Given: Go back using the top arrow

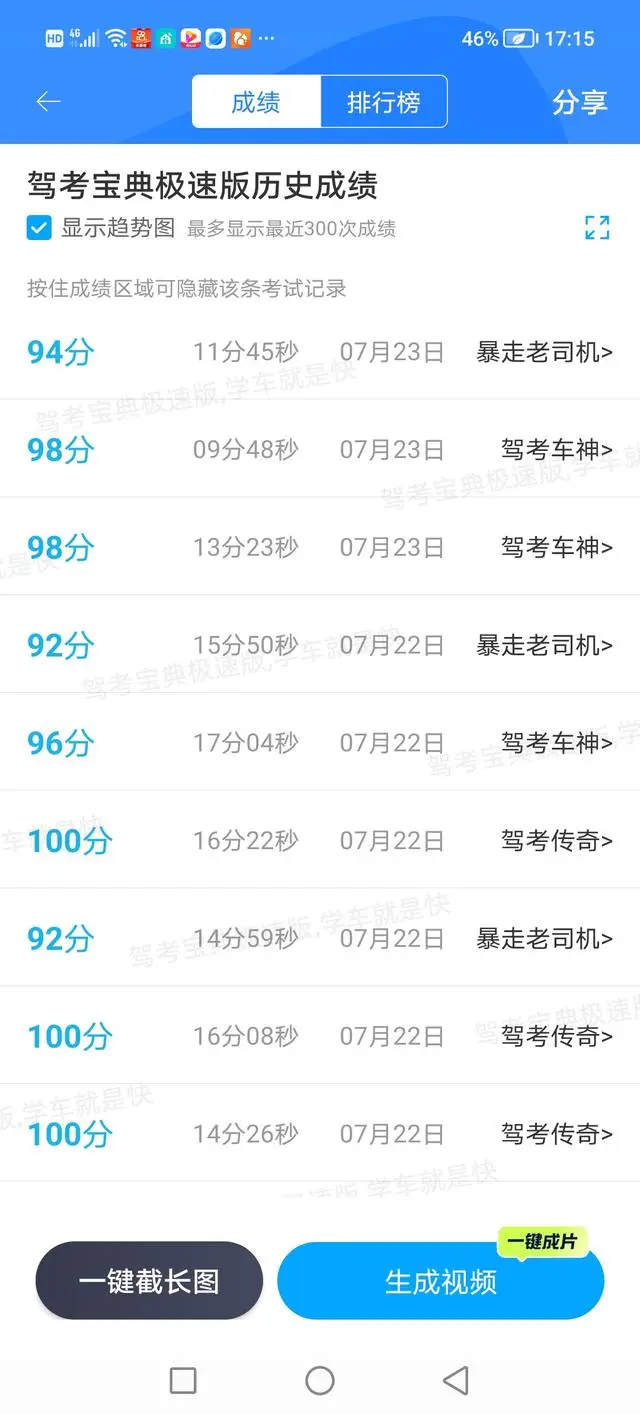Looking at the screenshot, I should [x=48, y=102].
